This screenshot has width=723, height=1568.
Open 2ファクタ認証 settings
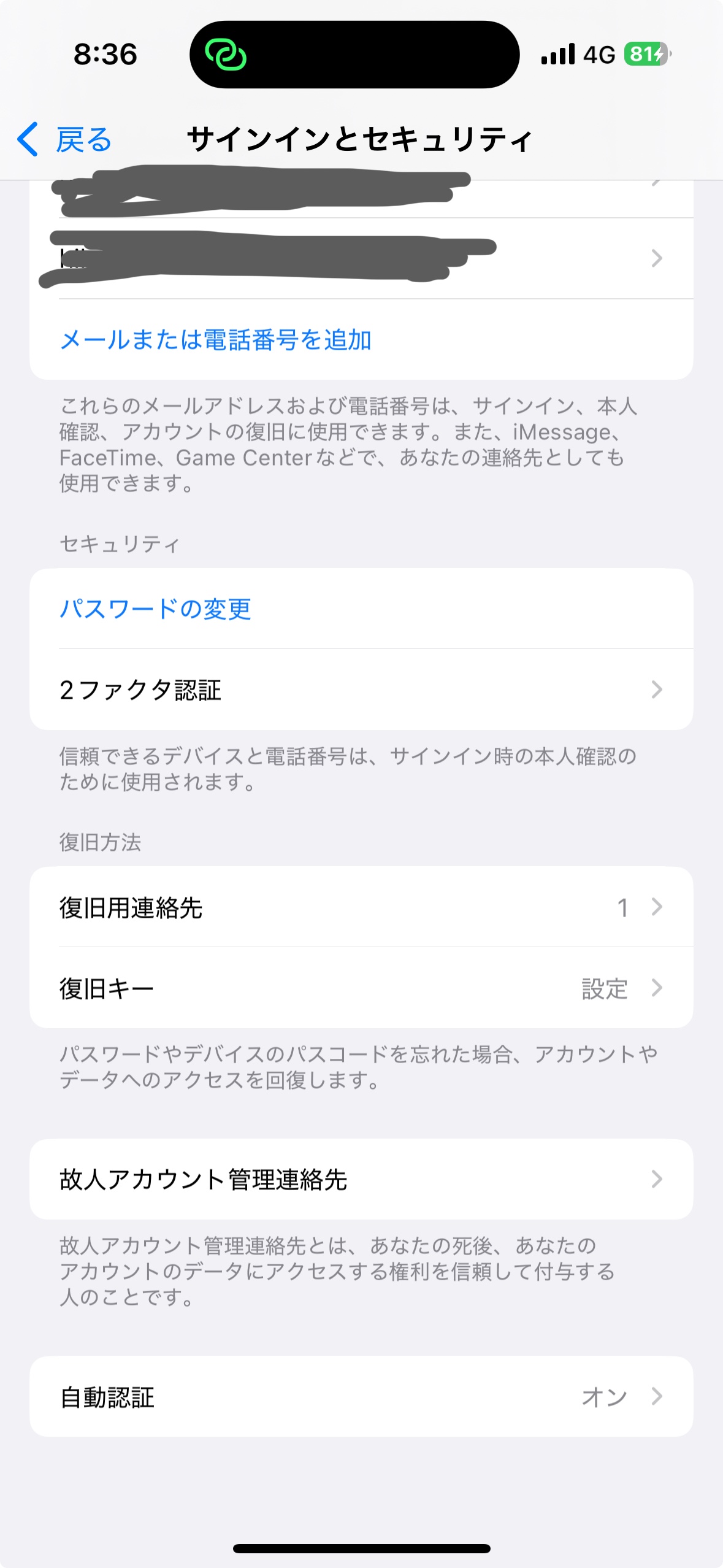click(361, 690)
